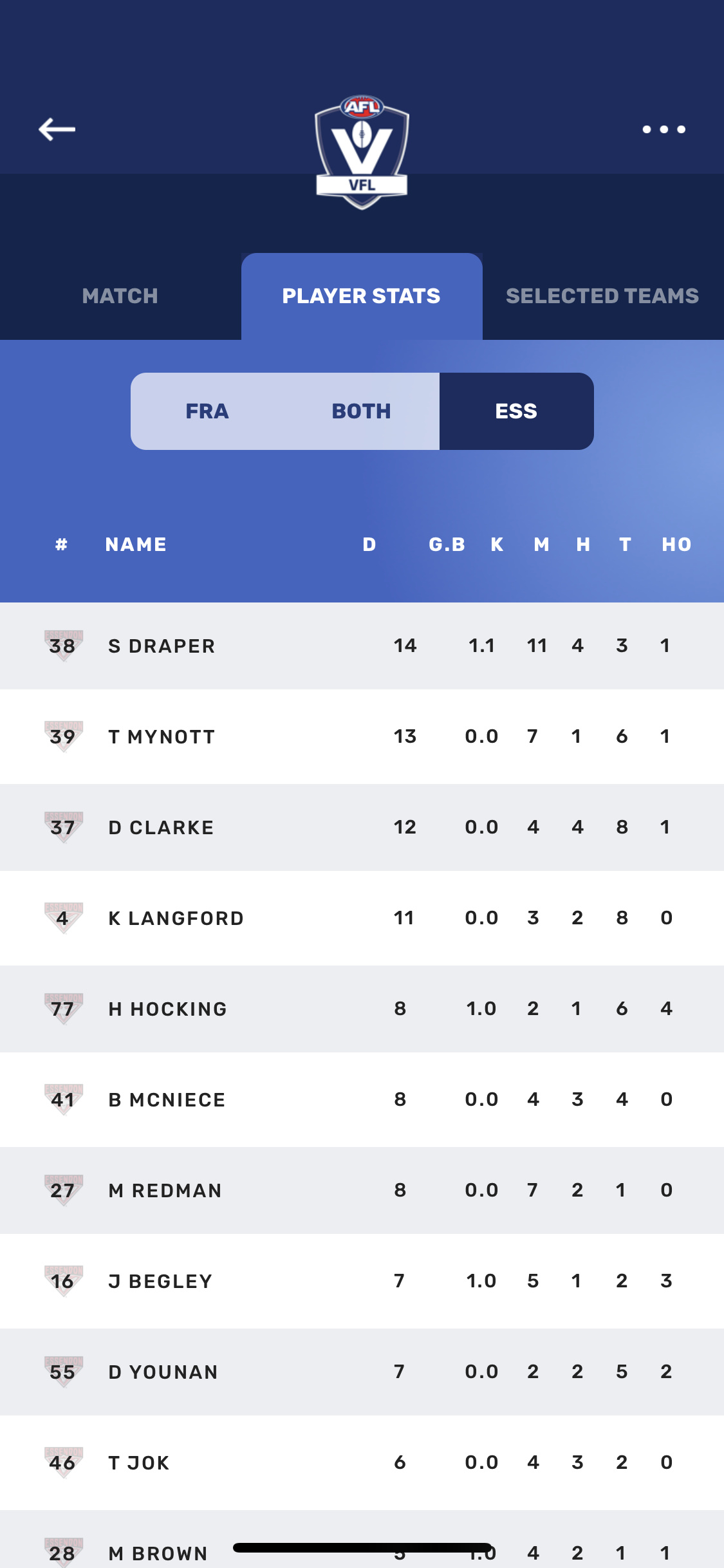Select the Player Stats tab
Image resolution: width=724 pixels, height=1568 pixels.
coord(362,296)
